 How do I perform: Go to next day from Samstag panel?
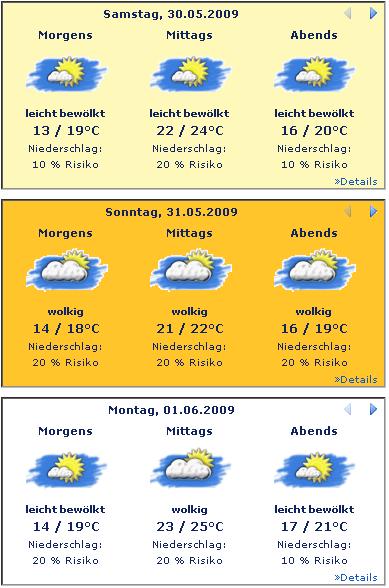373,14
